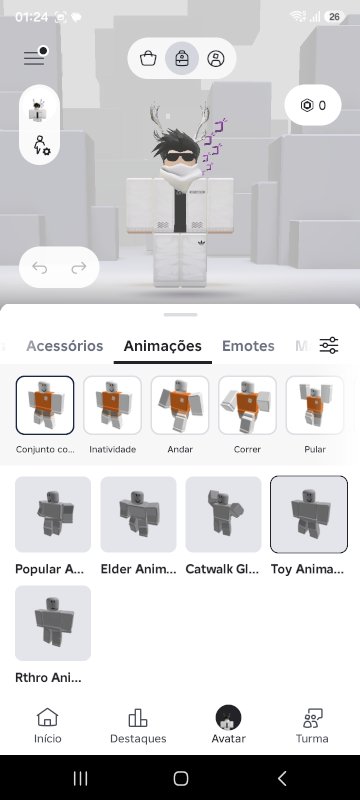Open the filter sliders icon

click(x=329, y=345)
